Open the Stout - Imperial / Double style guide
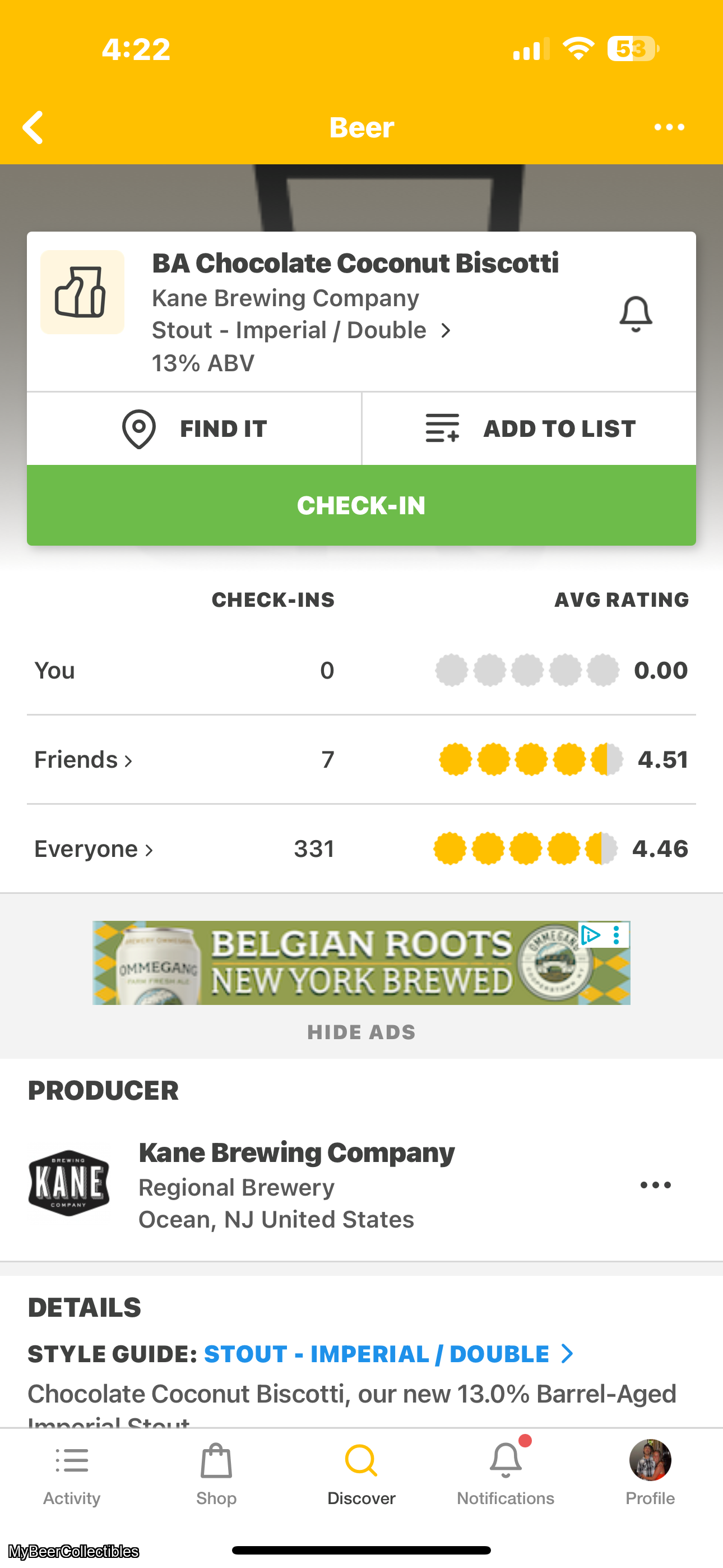 [x=387, y=1354]
